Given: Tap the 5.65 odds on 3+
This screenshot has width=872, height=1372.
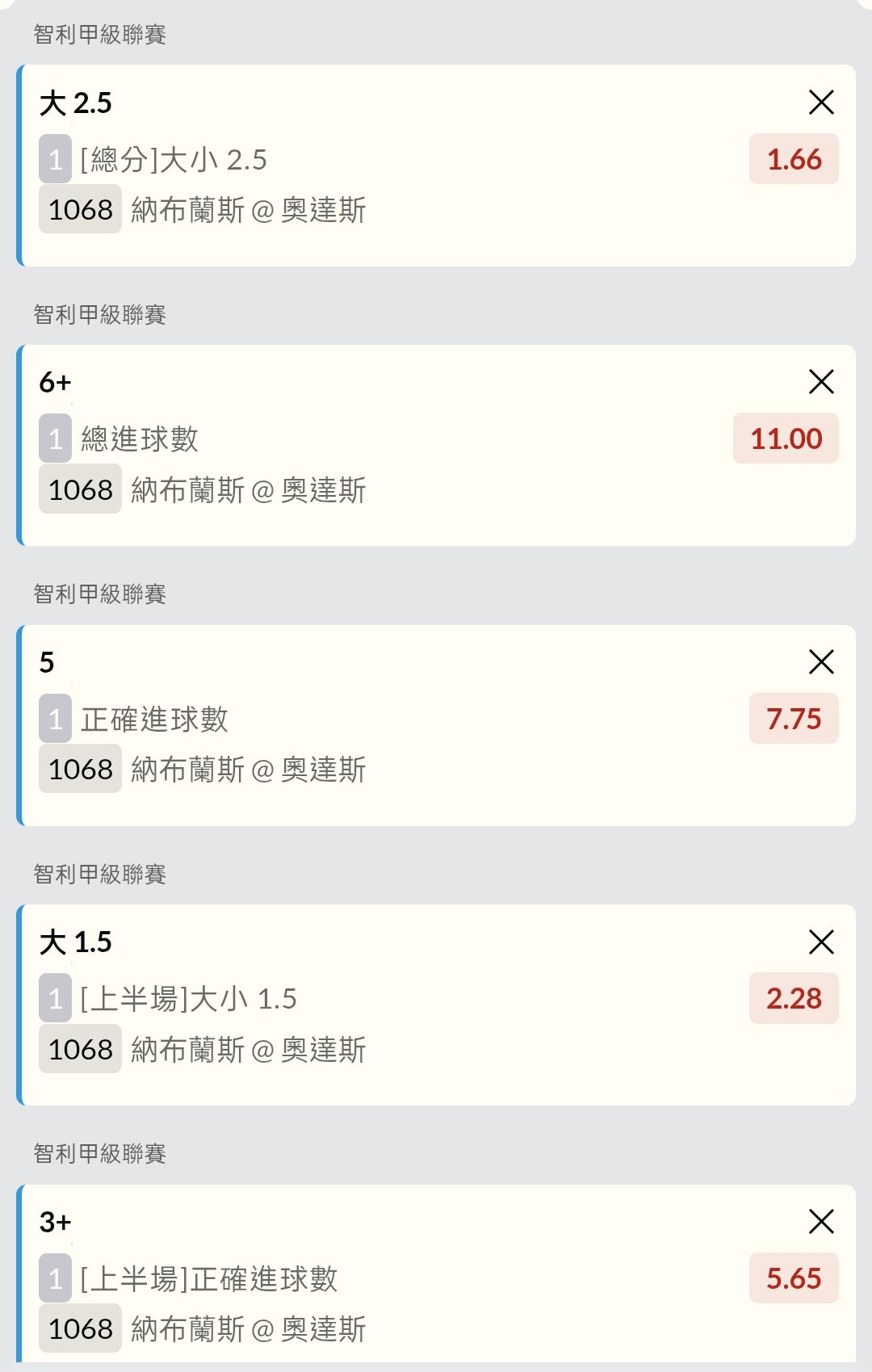Looking at the screenshot, I should click(x=794, y=1278).
